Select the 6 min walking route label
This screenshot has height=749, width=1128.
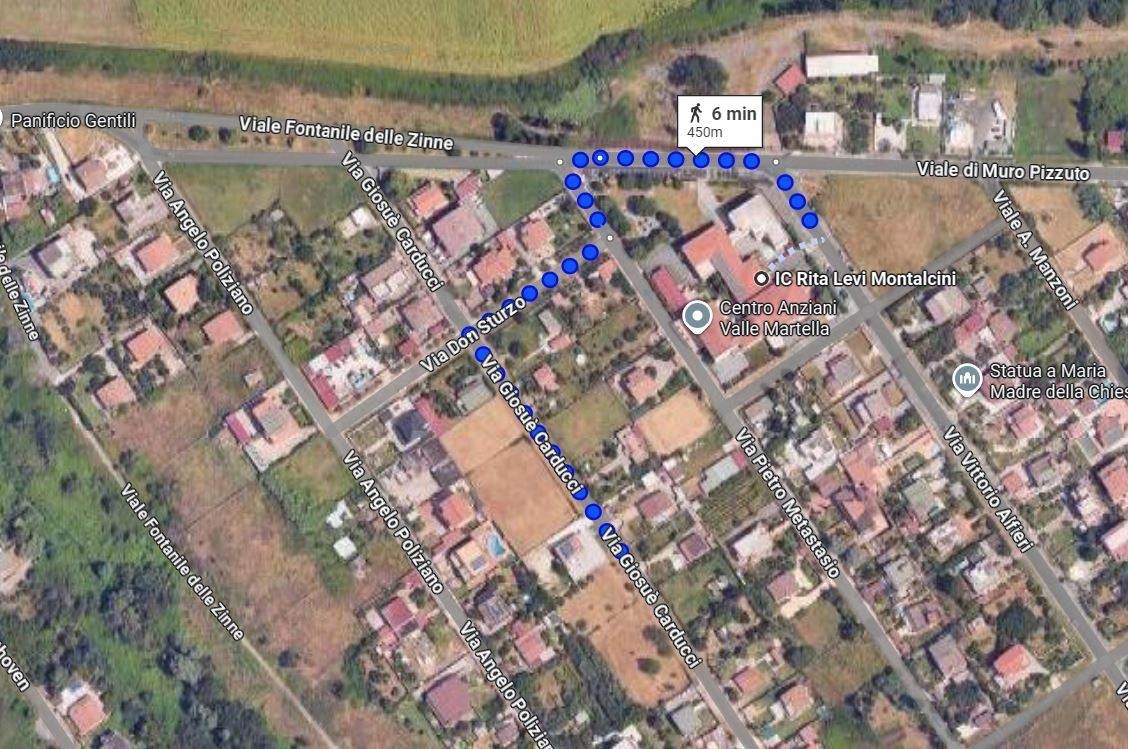[x=720, y=122]
